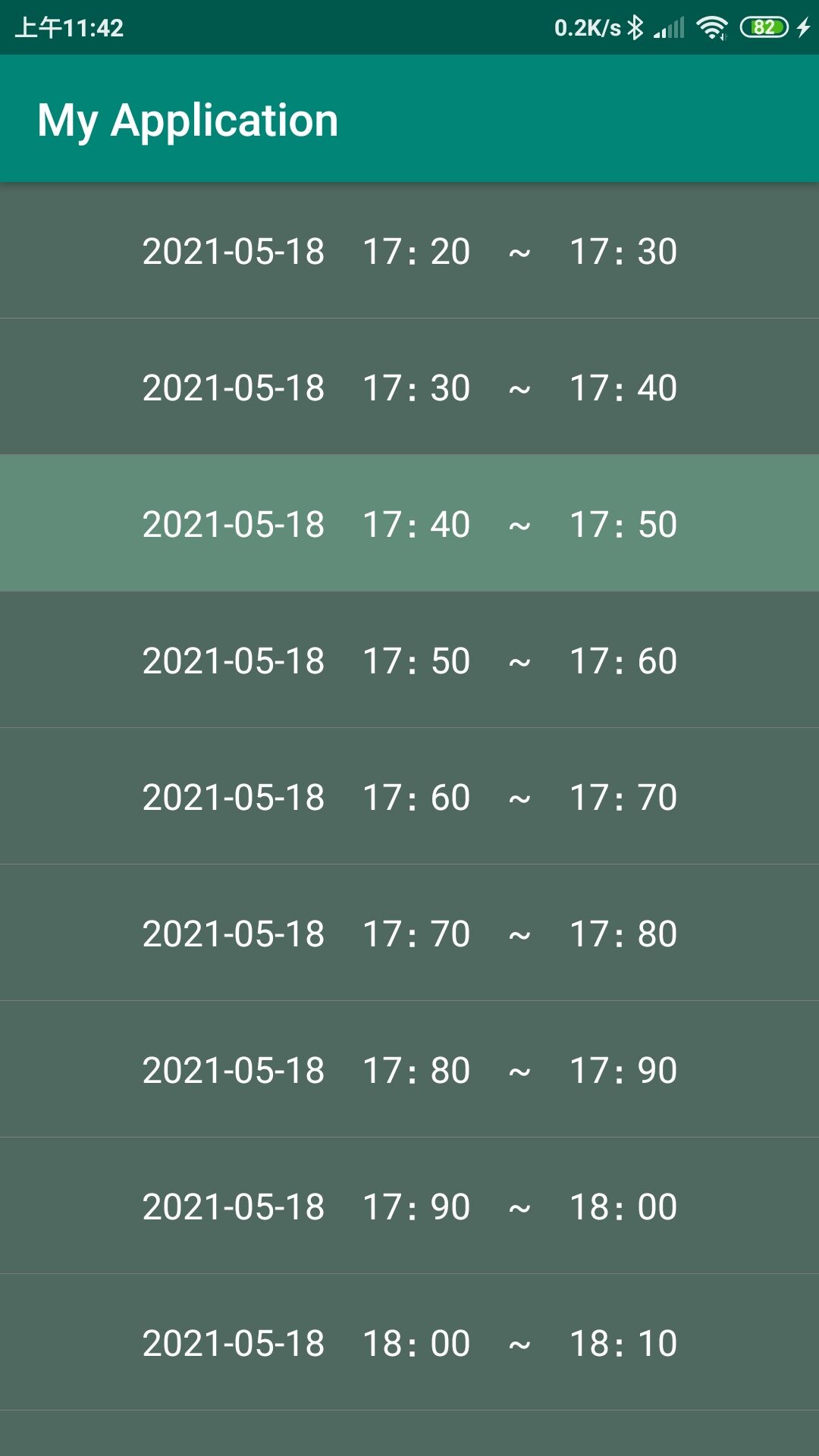Open the 17:70 ~ 17:80 time slot
This screenshot has height=1456, width=819.
(409, 934)
